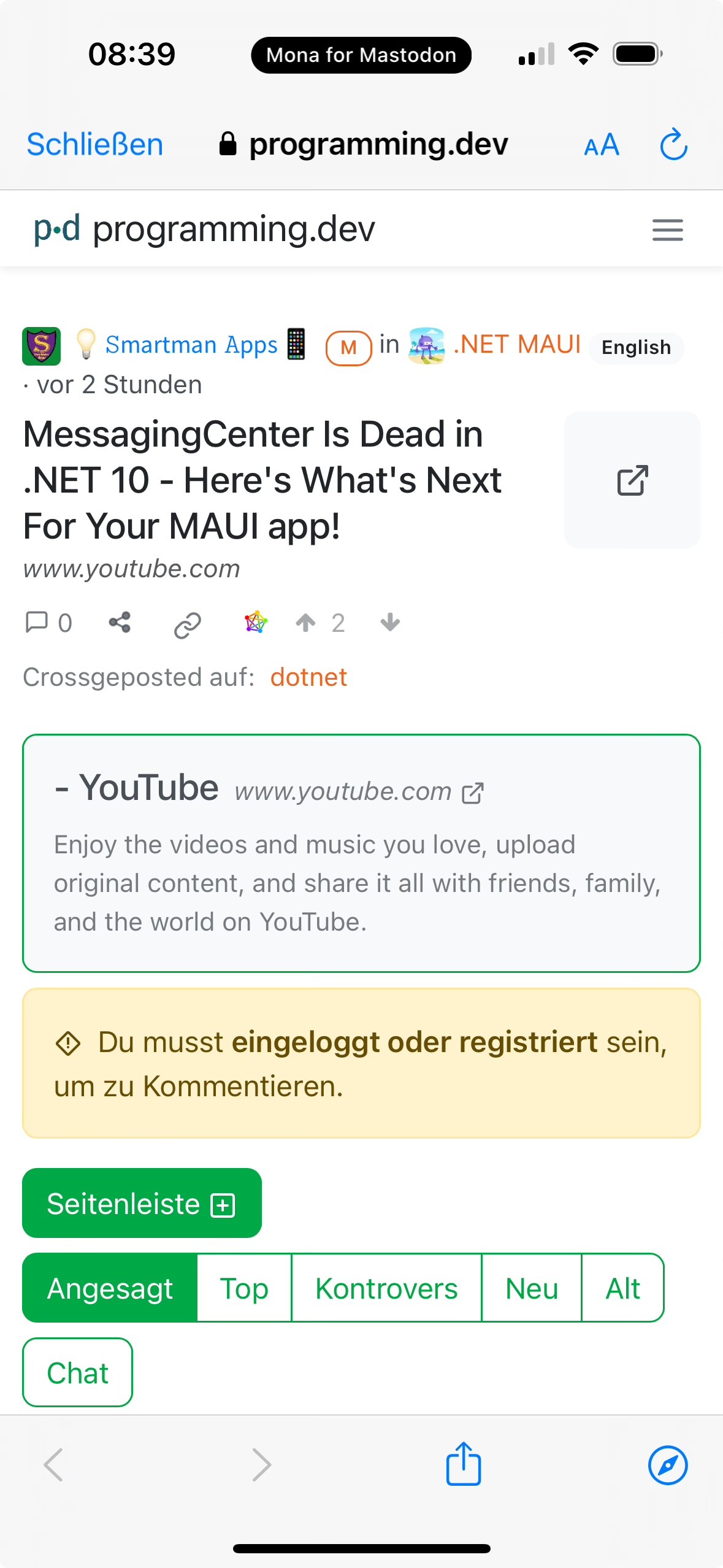This screenshot has width=723, height=1568.
Task: Open the post title link
Action: [x=262, y=480]
